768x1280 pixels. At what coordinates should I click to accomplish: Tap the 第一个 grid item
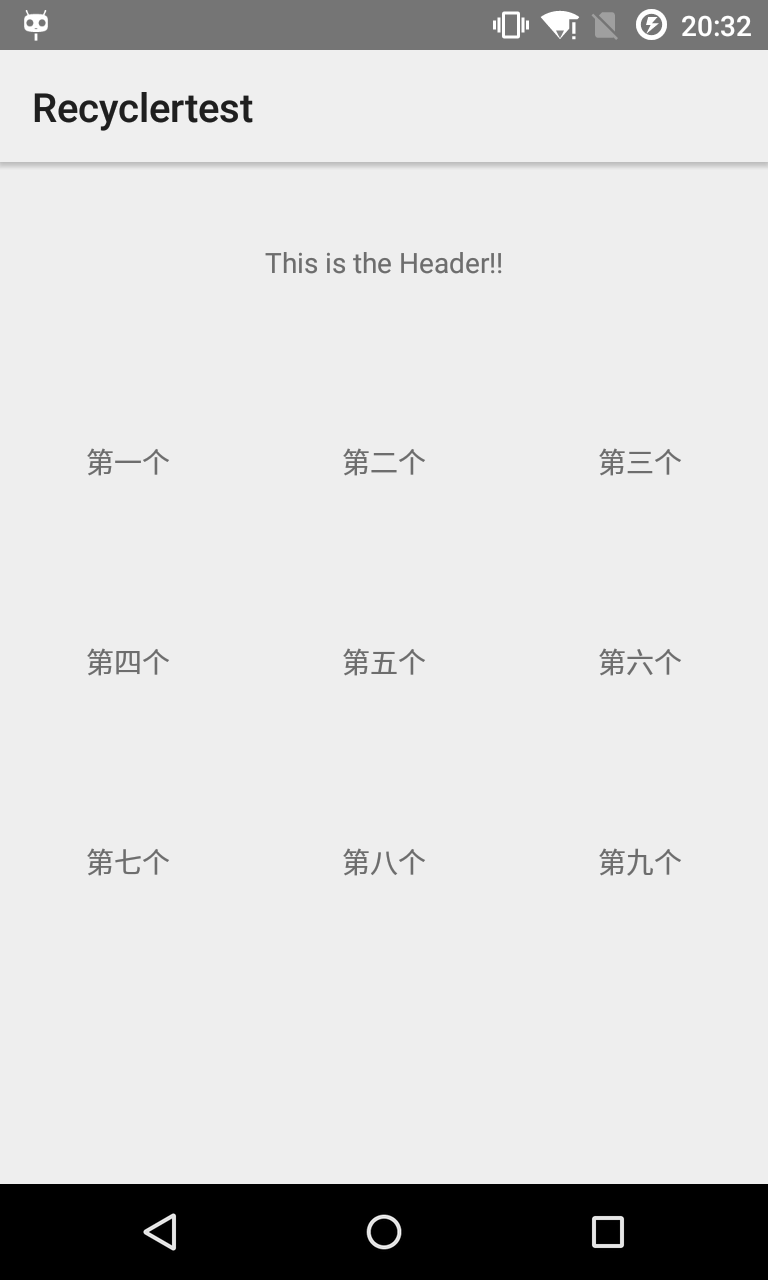coord(128,462)
